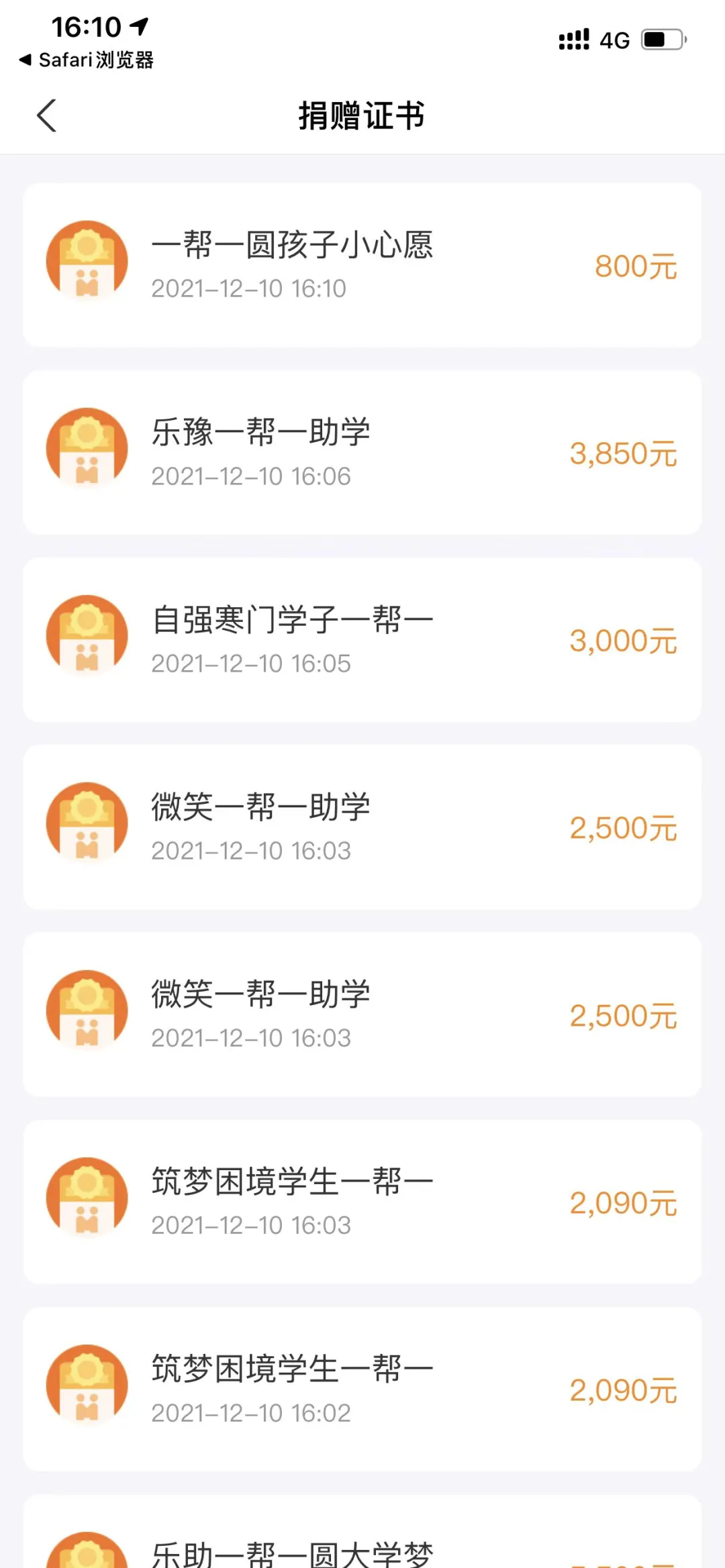Open the 3,850元 乐豫一帮一助学 entry
The image size is (725, 1568).
[x=623, y=454]
